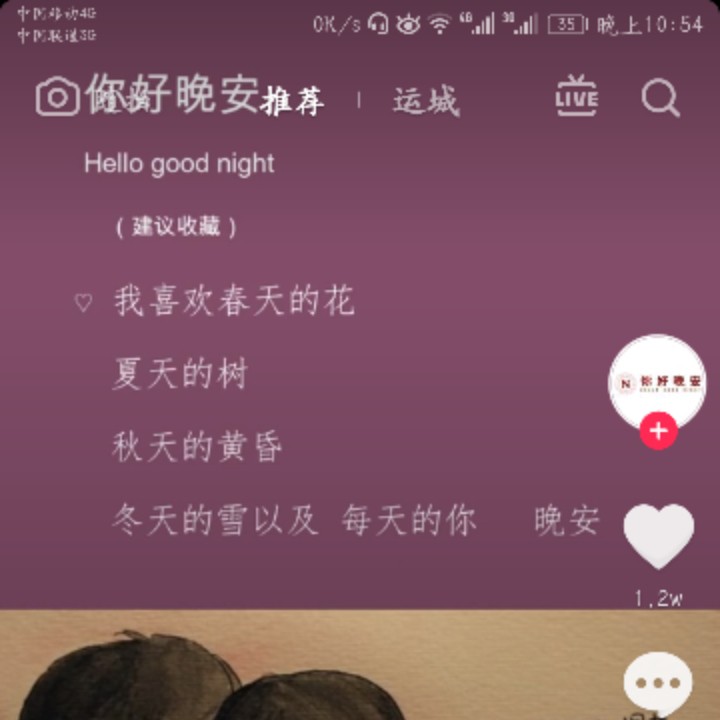720x720 pixels.
Task: Open search with the magnifier icon
Action: pyautogui.click(x=660, y=97)
